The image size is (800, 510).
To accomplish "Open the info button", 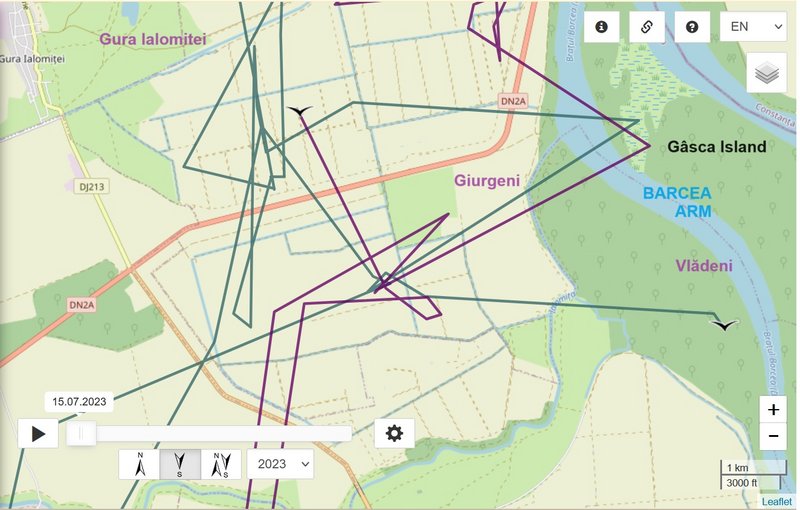I will pos(601,27).
